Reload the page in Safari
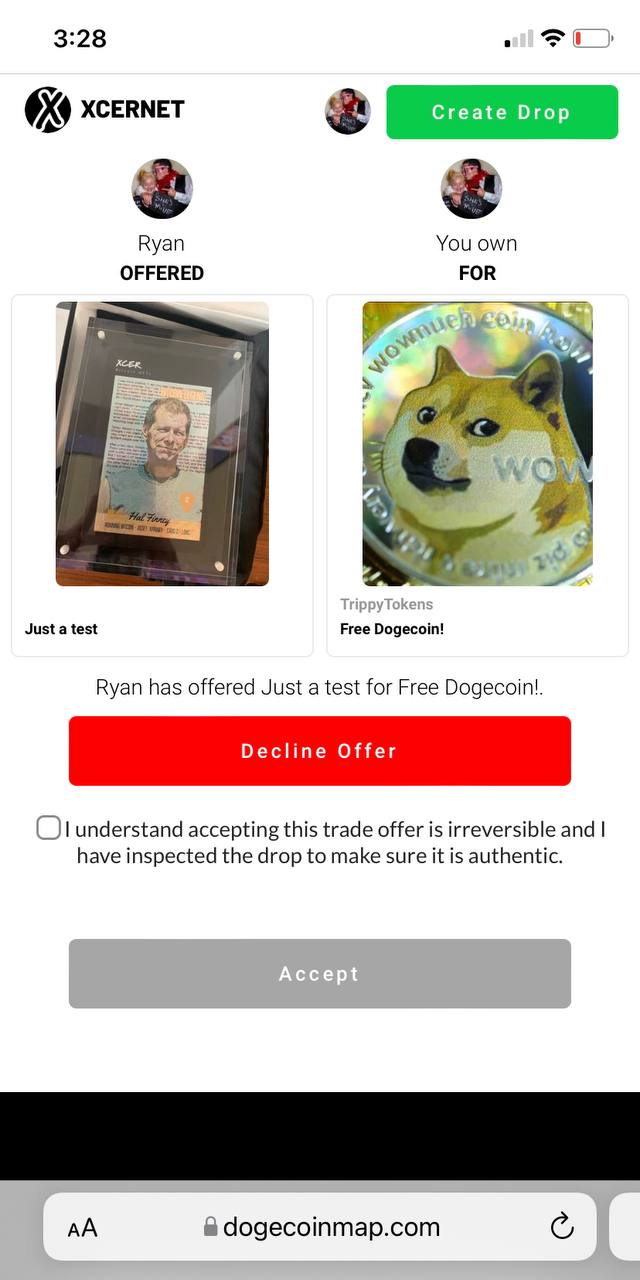 tap(562, 1226)
